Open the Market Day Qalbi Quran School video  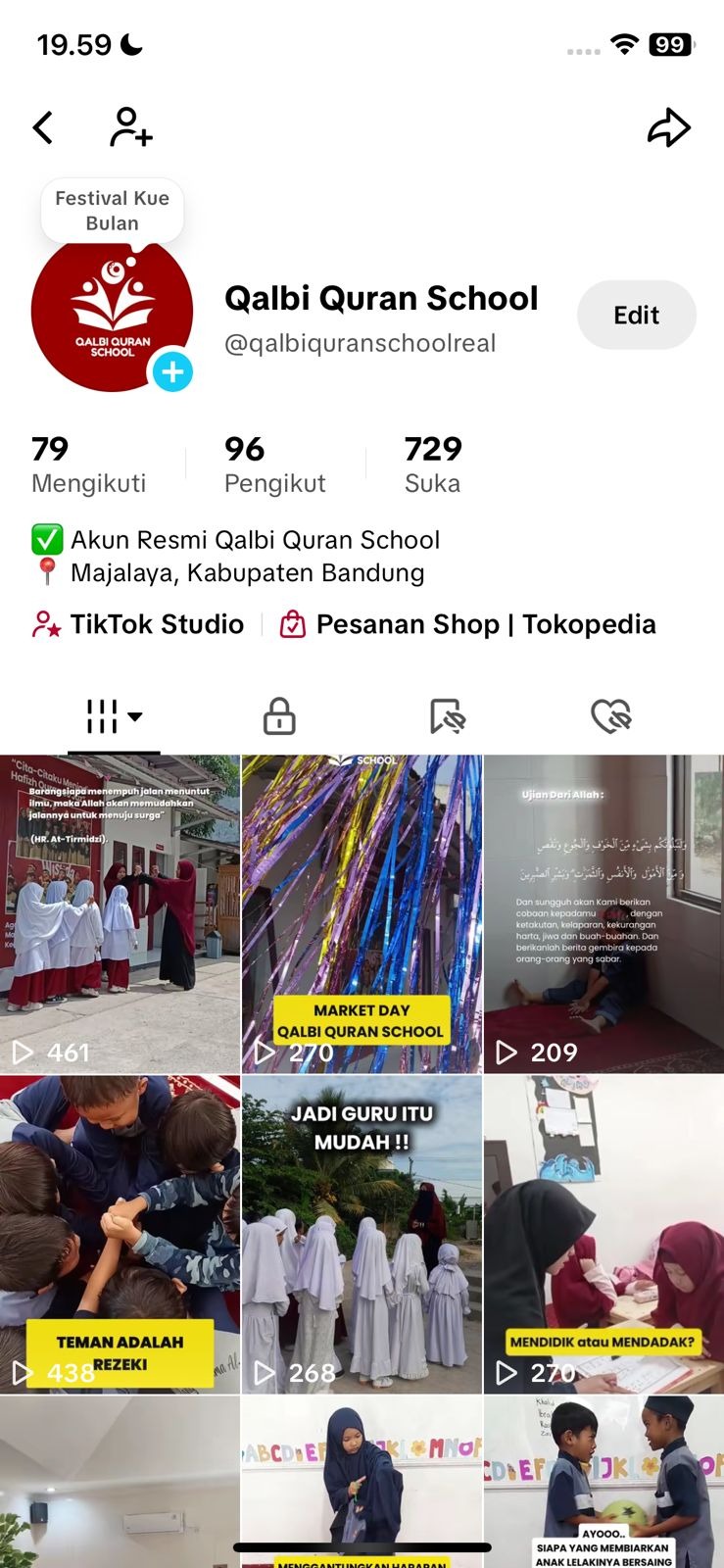[x=362, y=913]
